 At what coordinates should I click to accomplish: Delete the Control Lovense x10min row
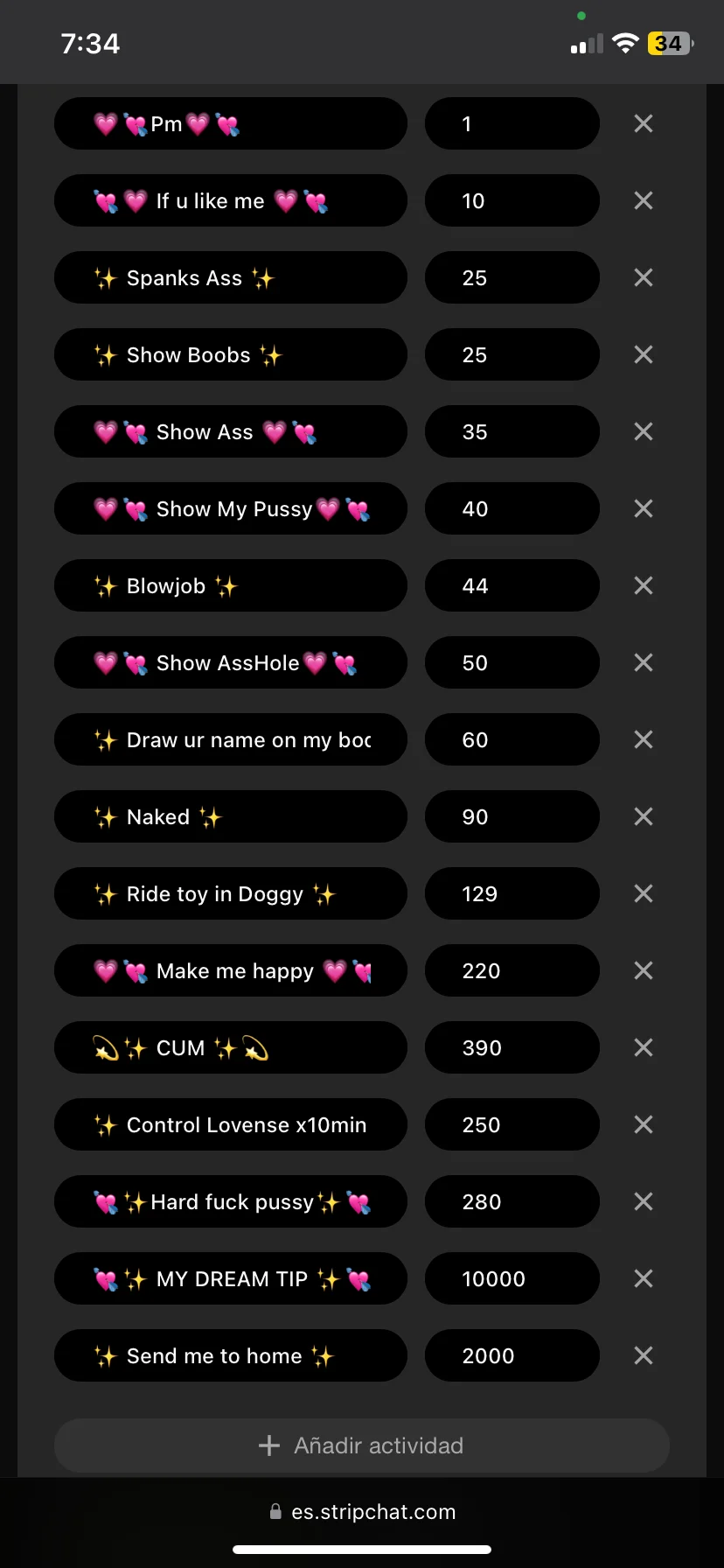(x=644, y=1124)
